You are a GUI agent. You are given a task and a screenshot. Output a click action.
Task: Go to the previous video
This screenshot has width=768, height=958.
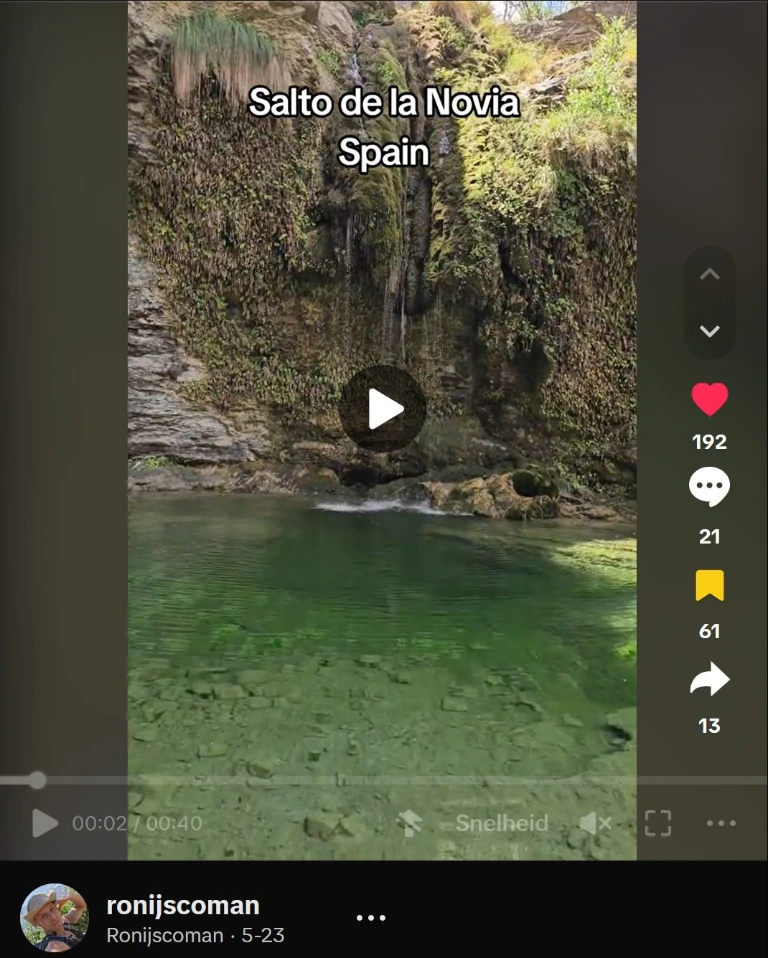tap(709, 274)
